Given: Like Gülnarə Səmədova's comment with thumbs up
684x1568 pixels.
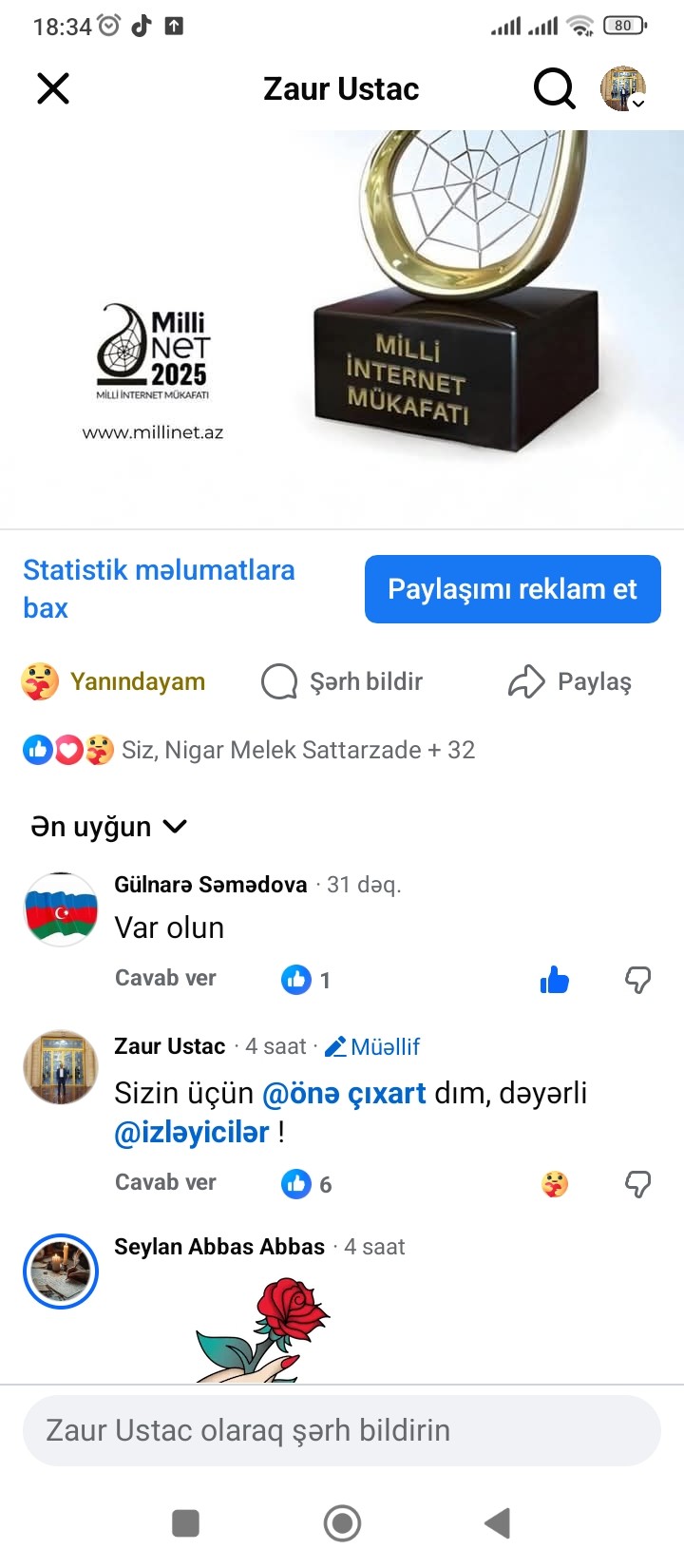Looking at the screenshot, I should (554, 980).
